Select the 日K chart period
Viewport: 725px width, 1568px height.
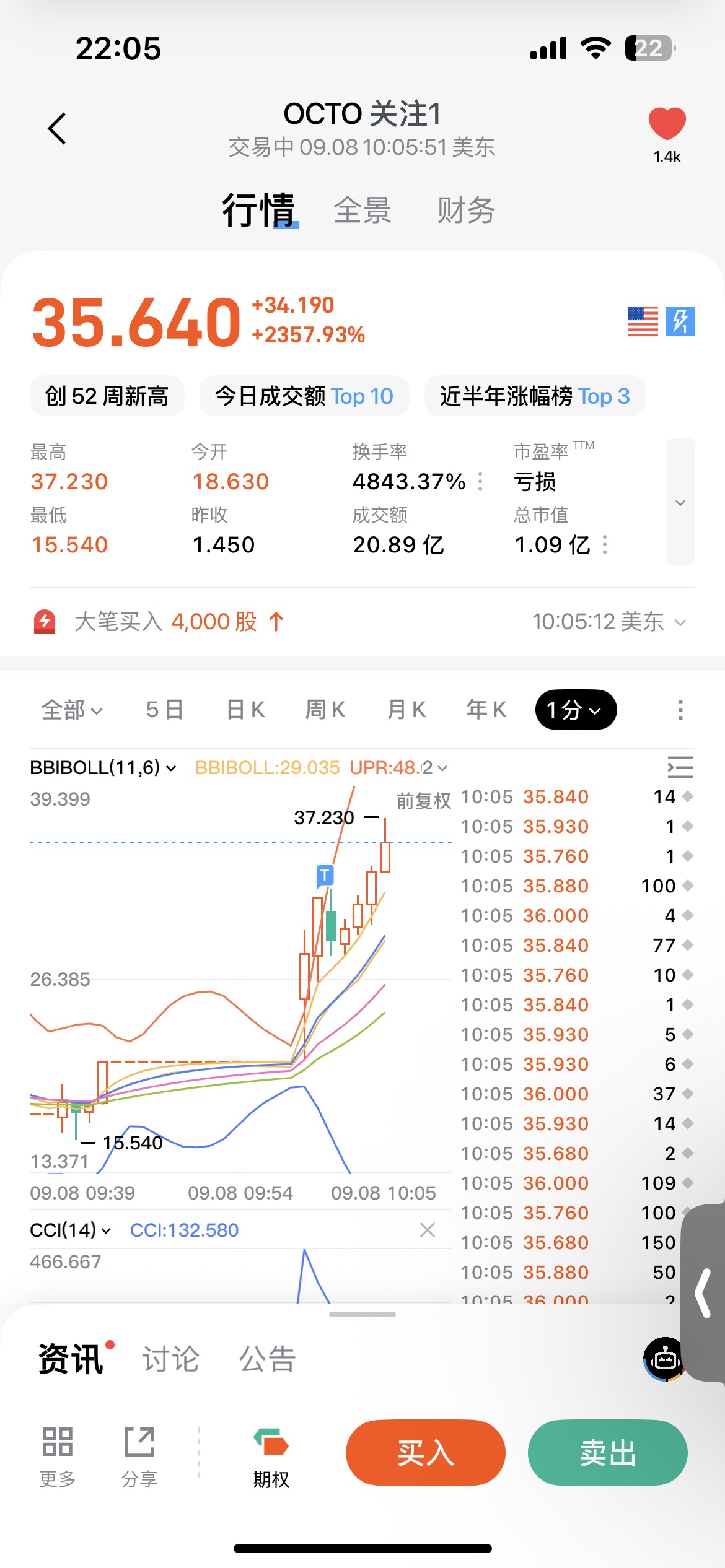(245, 710)
